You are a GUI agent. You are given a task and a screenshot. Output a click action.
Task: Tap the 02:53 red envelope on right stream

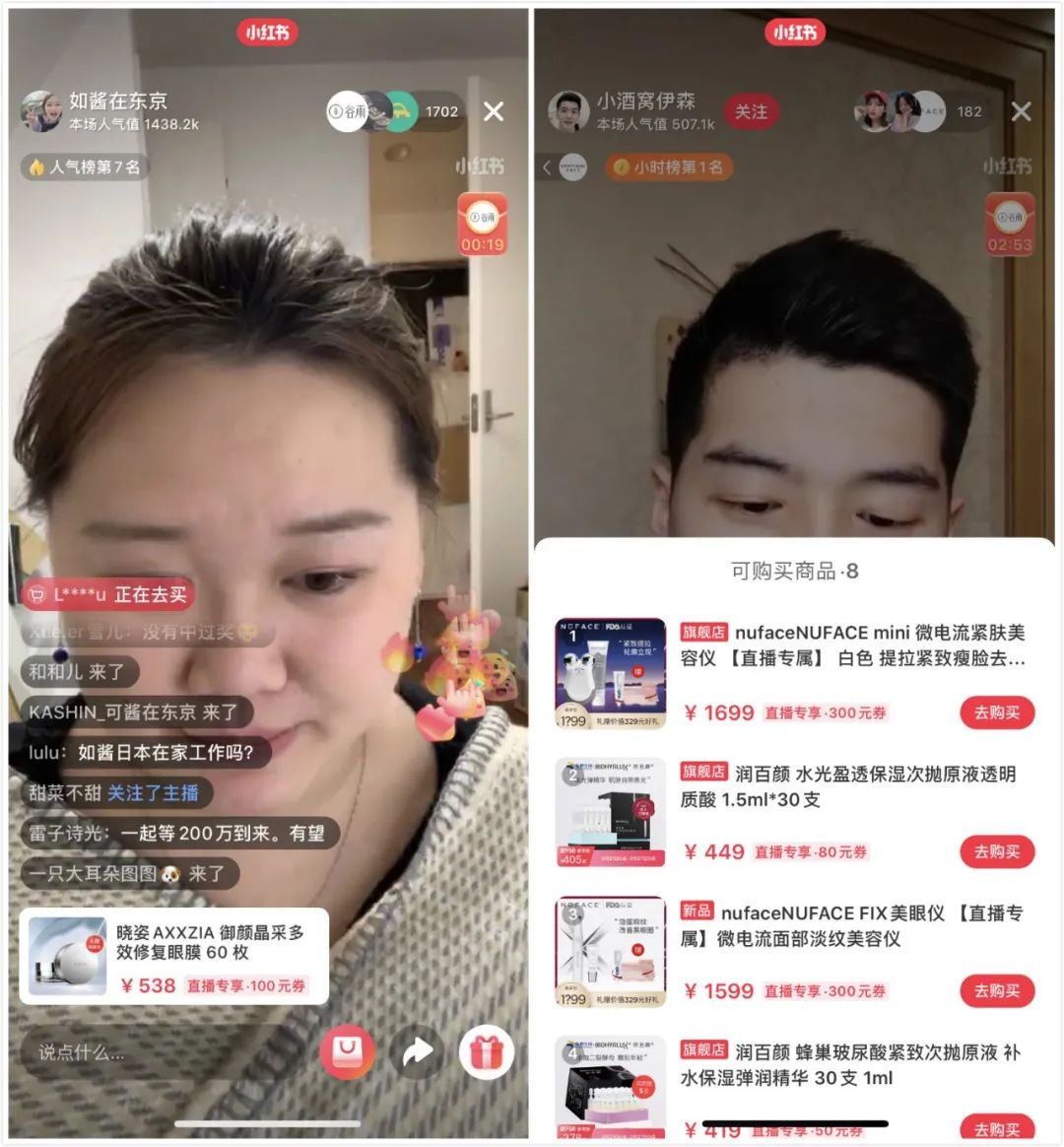click(x=1011, y=227)
